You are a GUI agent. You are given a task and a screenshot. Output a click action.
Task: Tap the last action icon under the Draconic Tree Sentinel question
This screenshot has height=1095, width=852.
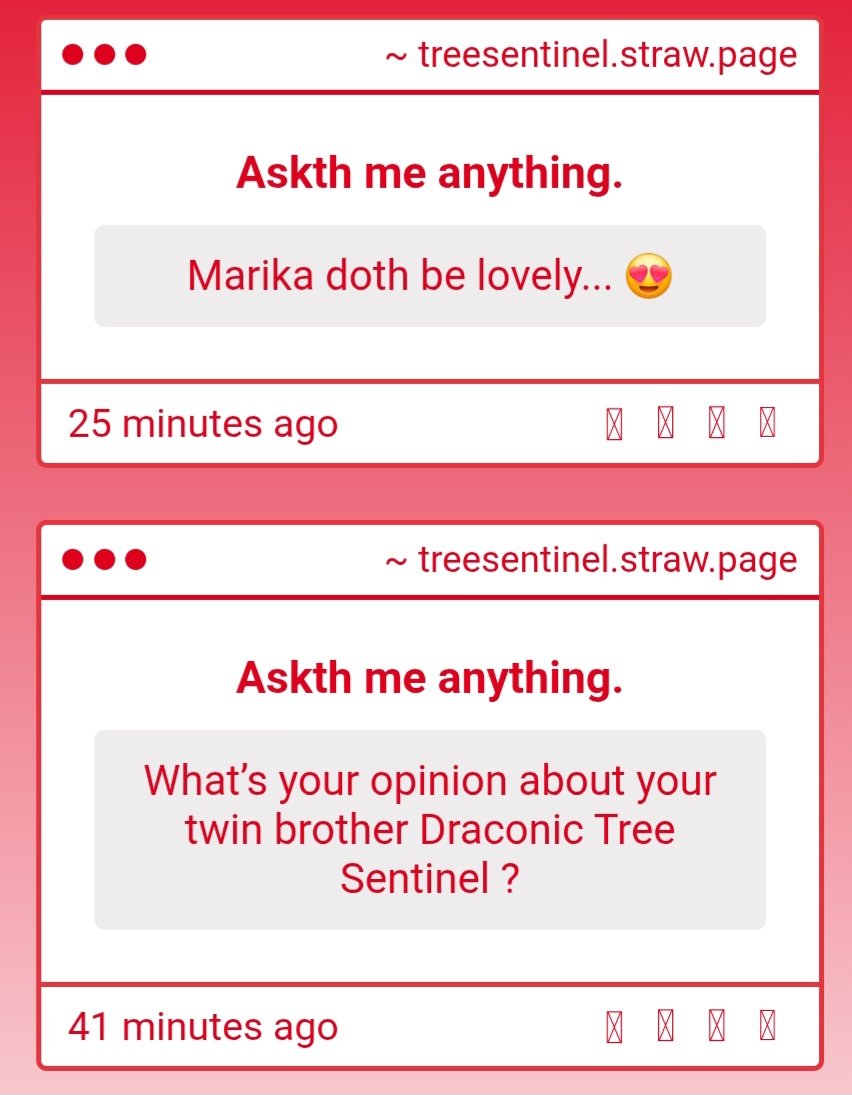pyautogui.click(x=768, y=1027)
